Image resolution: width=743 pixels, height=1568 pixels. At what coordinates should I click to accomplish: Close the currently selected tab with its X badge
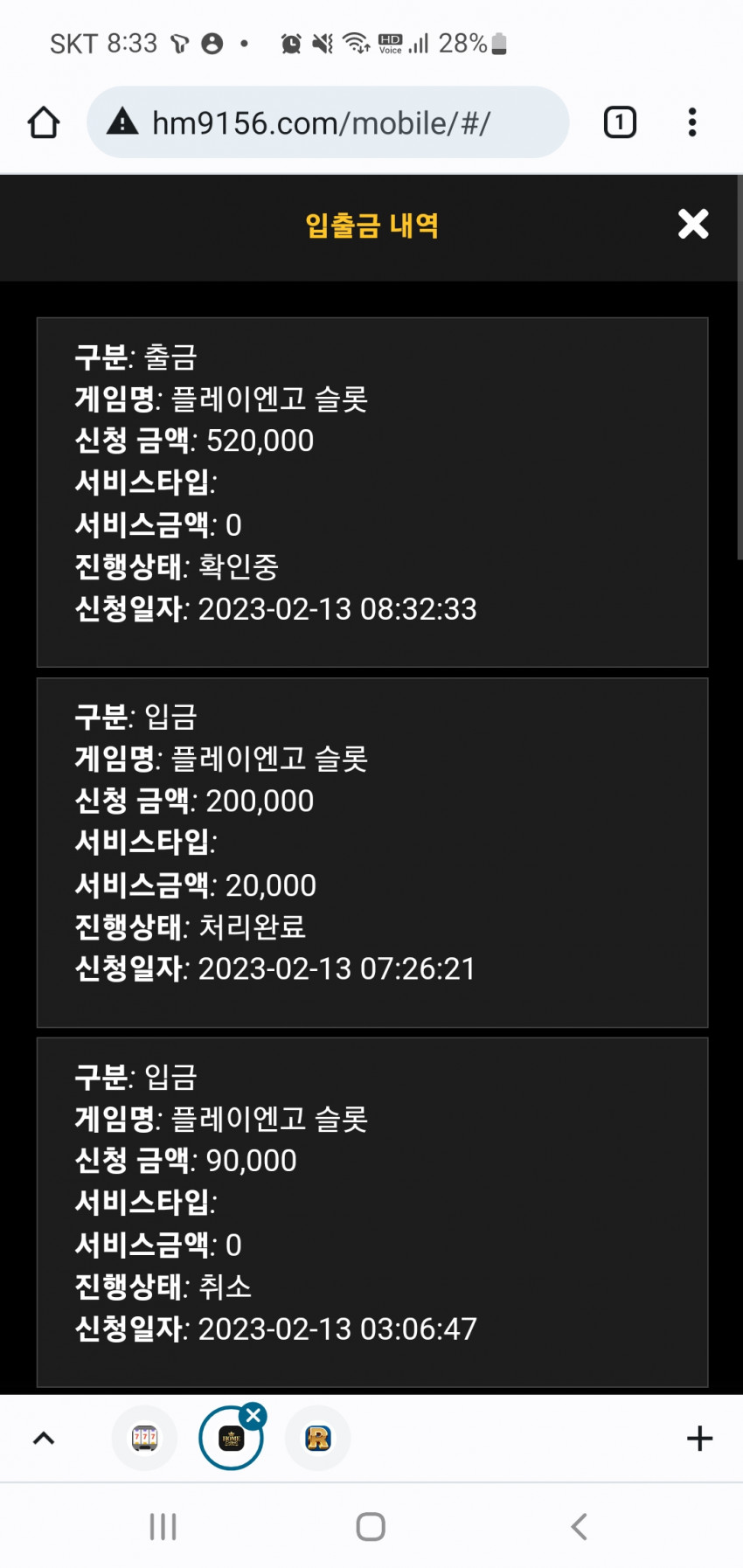tap(253, 1416)
